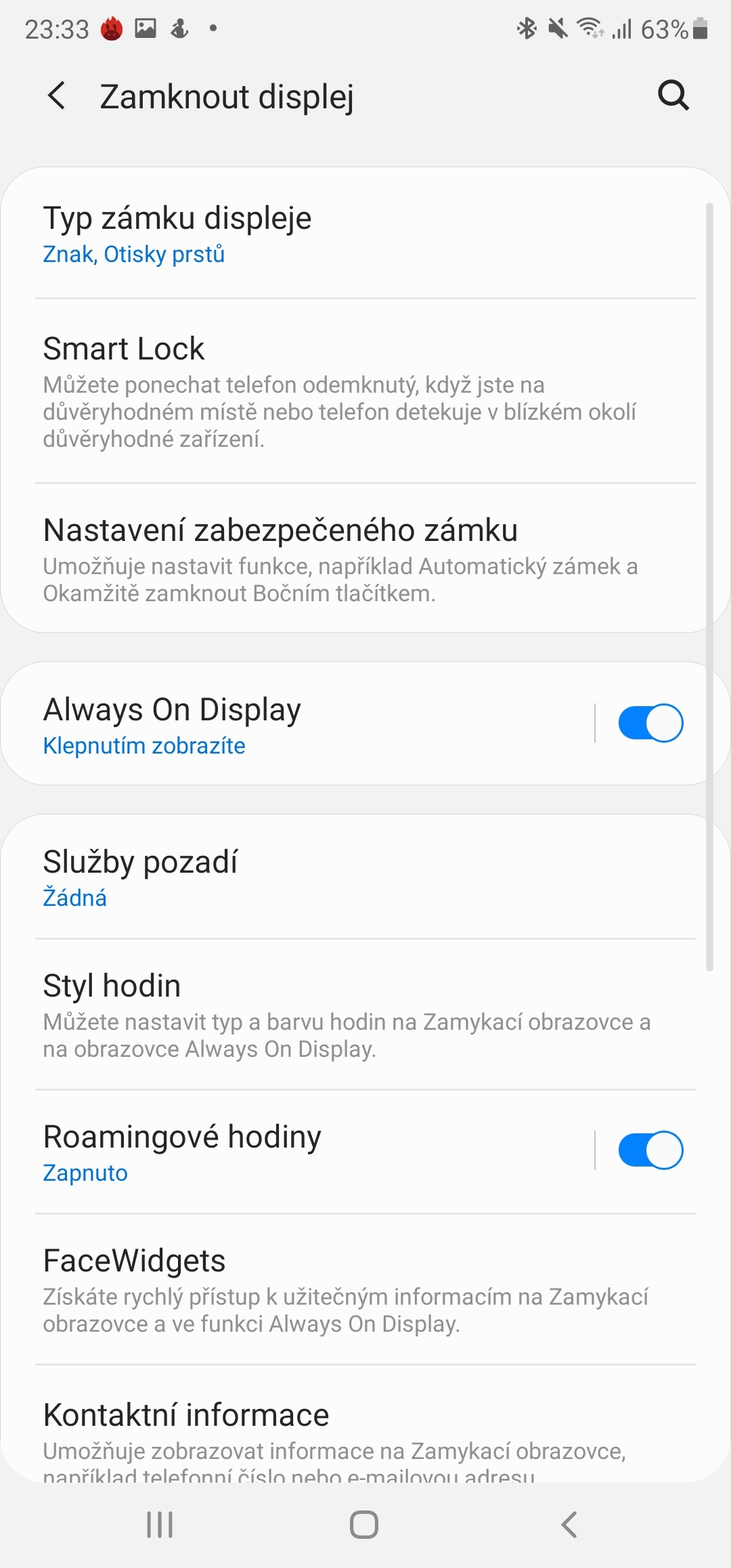Tap the Always On Display toggle area

(x=650, y=722)
